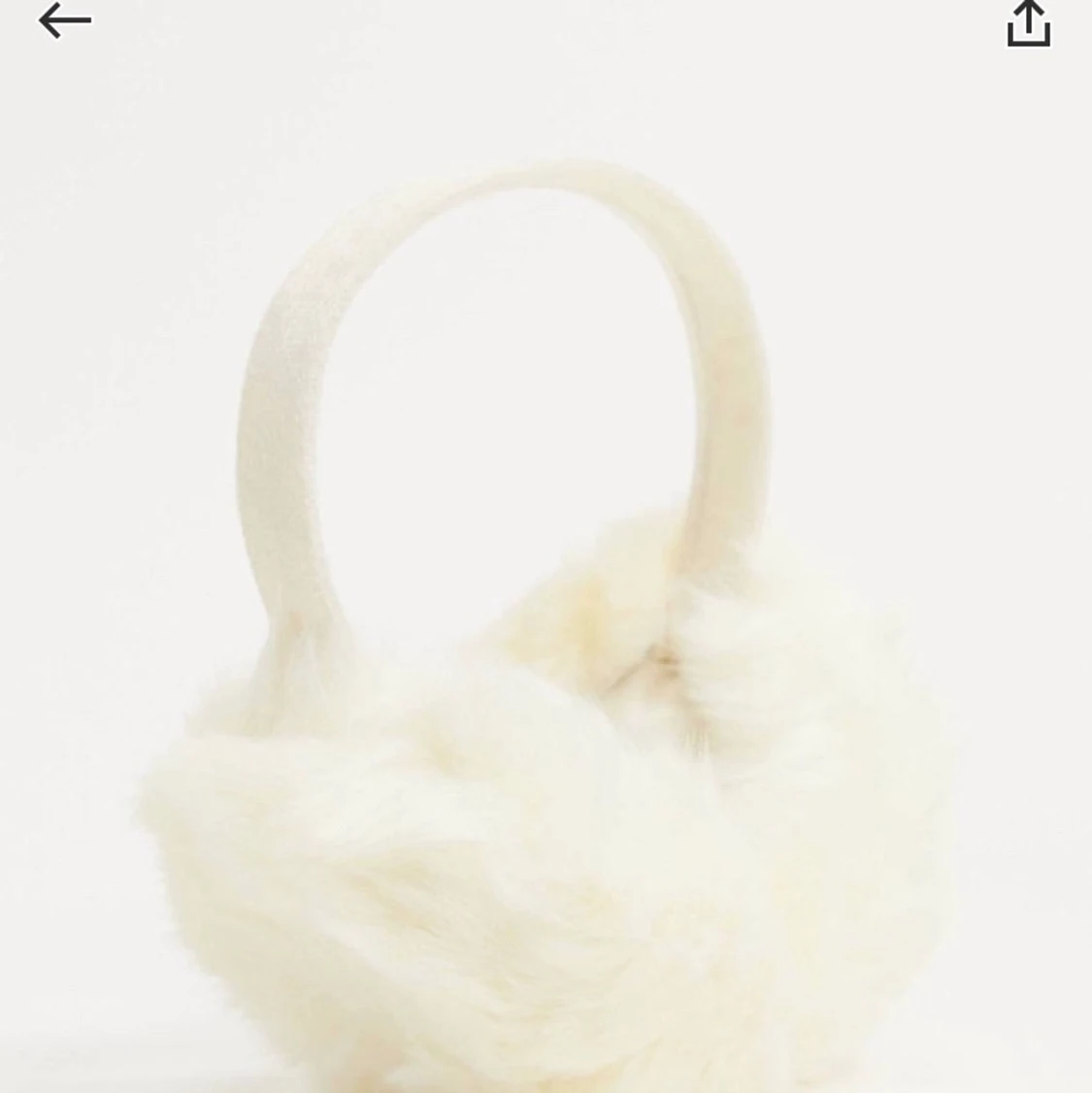Share this earmuffs product
The height and width of the screenshot is (1093, 1092).
coord(1028,23)
